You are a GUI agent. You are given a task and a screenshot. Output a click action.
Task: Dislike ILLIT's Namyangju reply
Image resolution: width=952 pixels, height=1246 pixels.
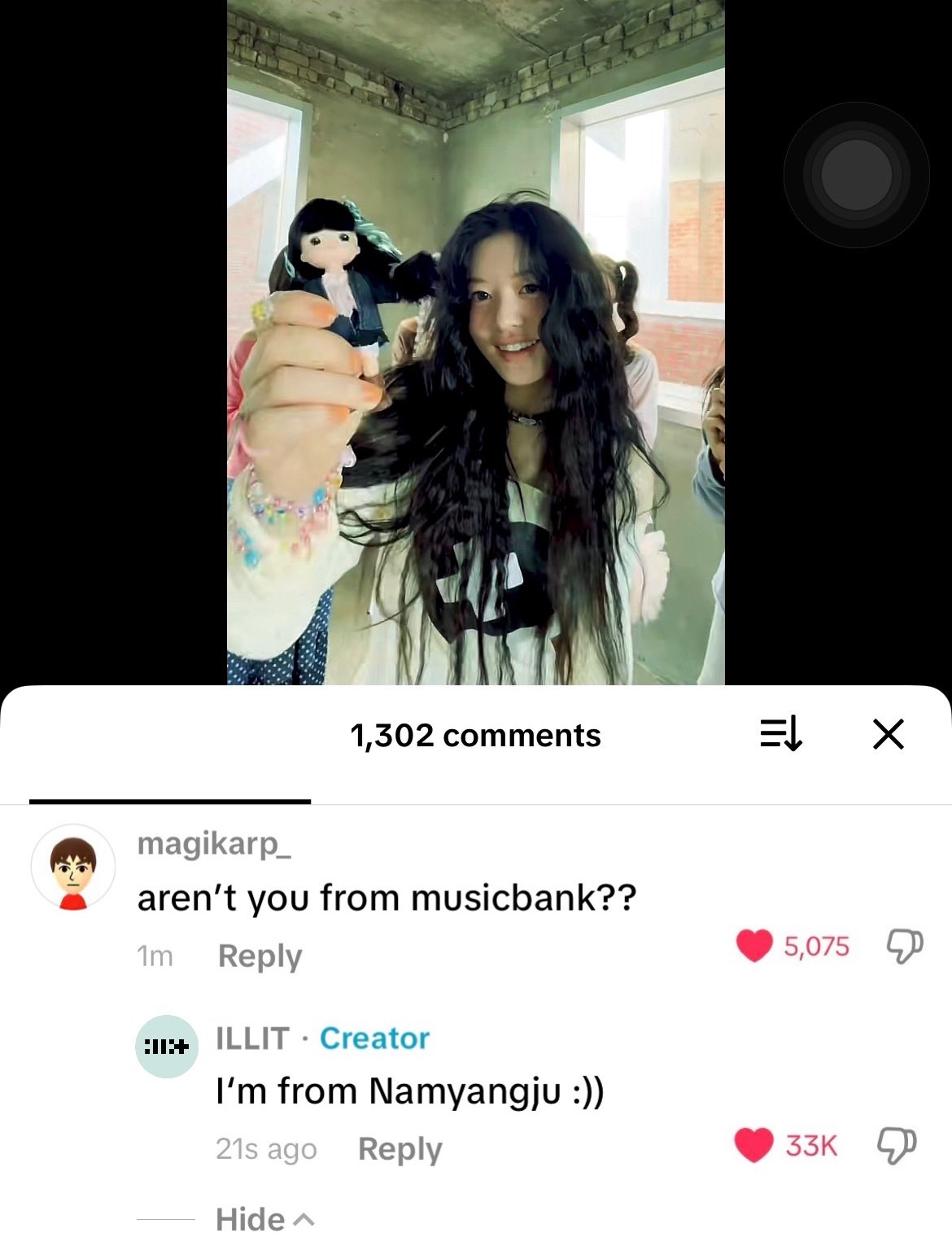click(x=897, y=1145)
